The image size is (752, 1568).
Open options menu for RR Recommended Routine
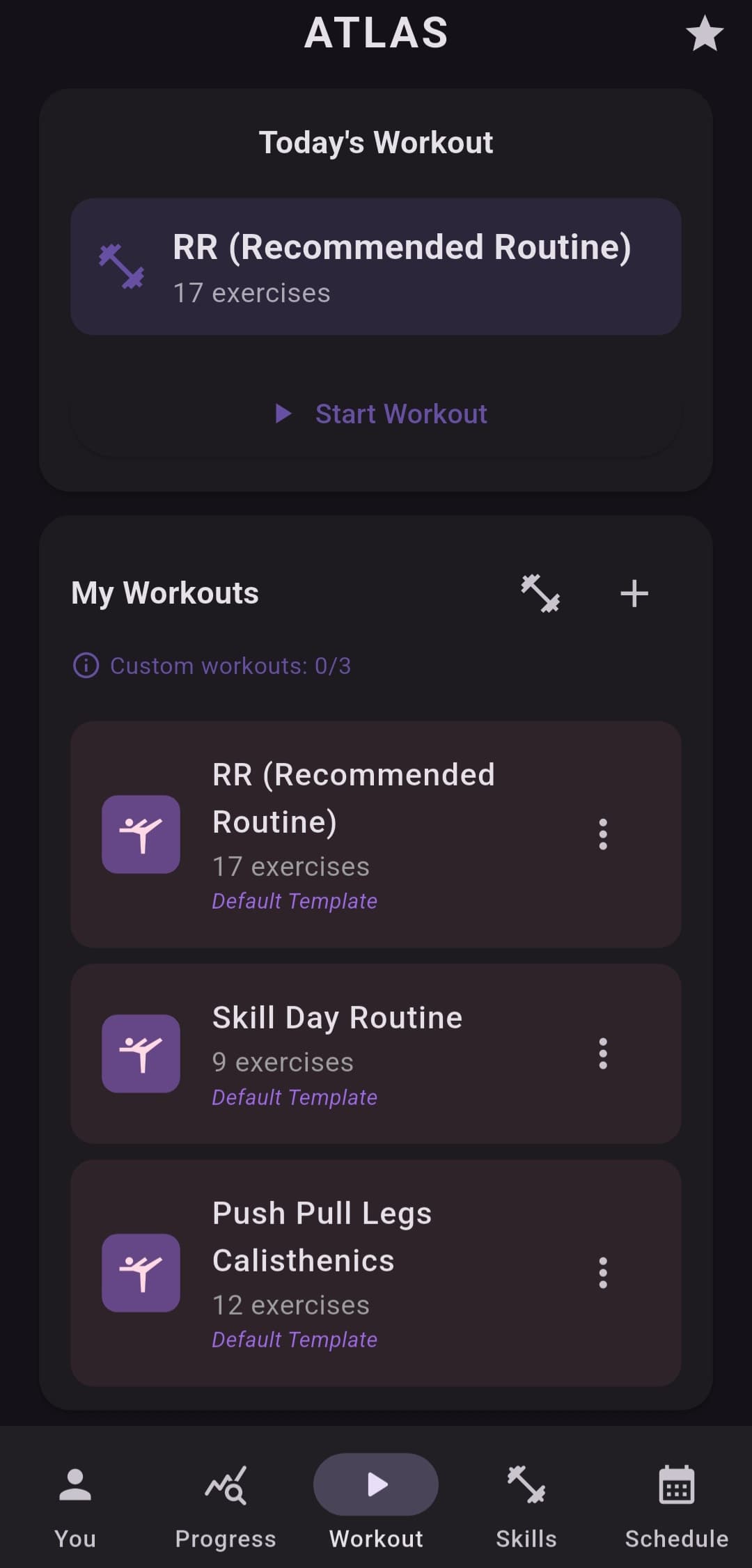603,834
